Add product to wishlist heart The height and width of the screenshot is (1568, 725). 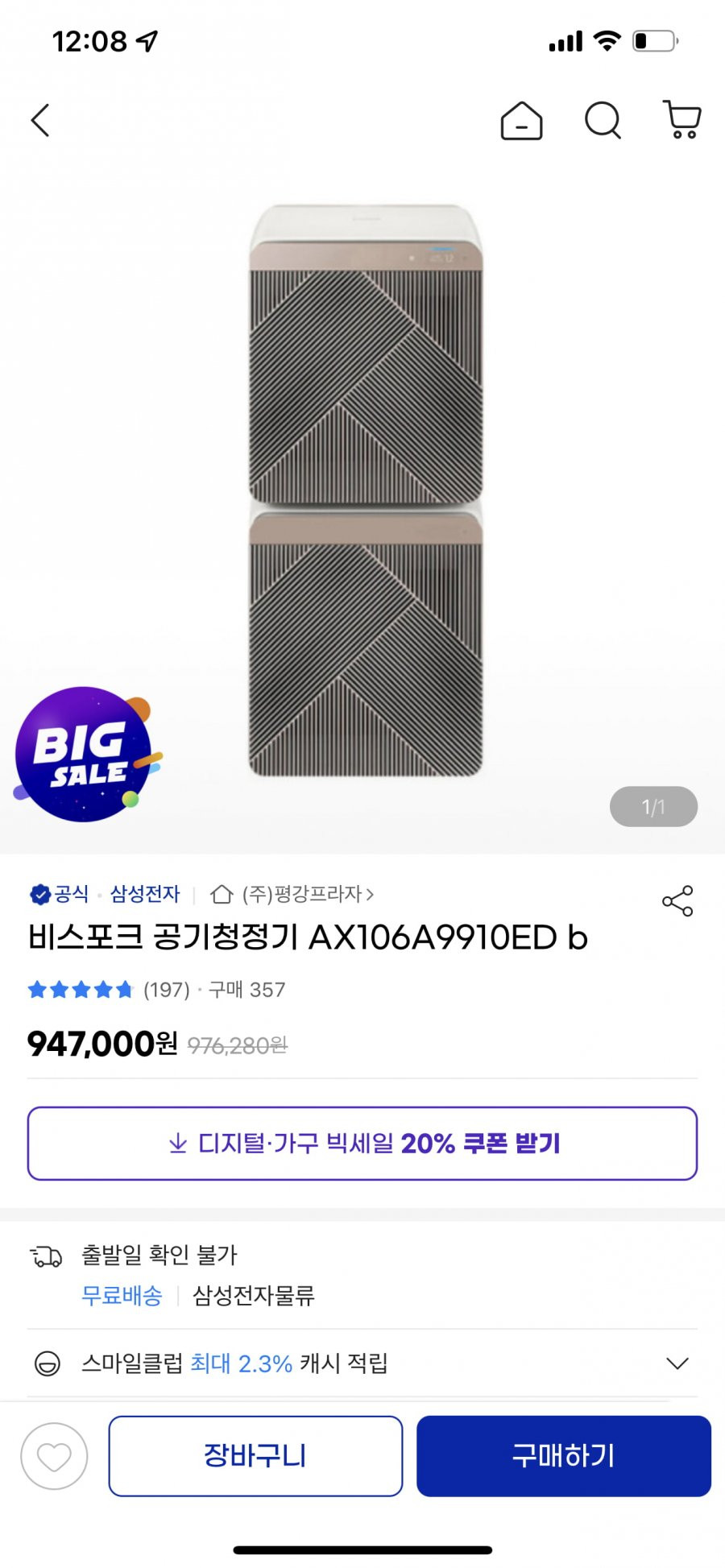[54, 1456]
